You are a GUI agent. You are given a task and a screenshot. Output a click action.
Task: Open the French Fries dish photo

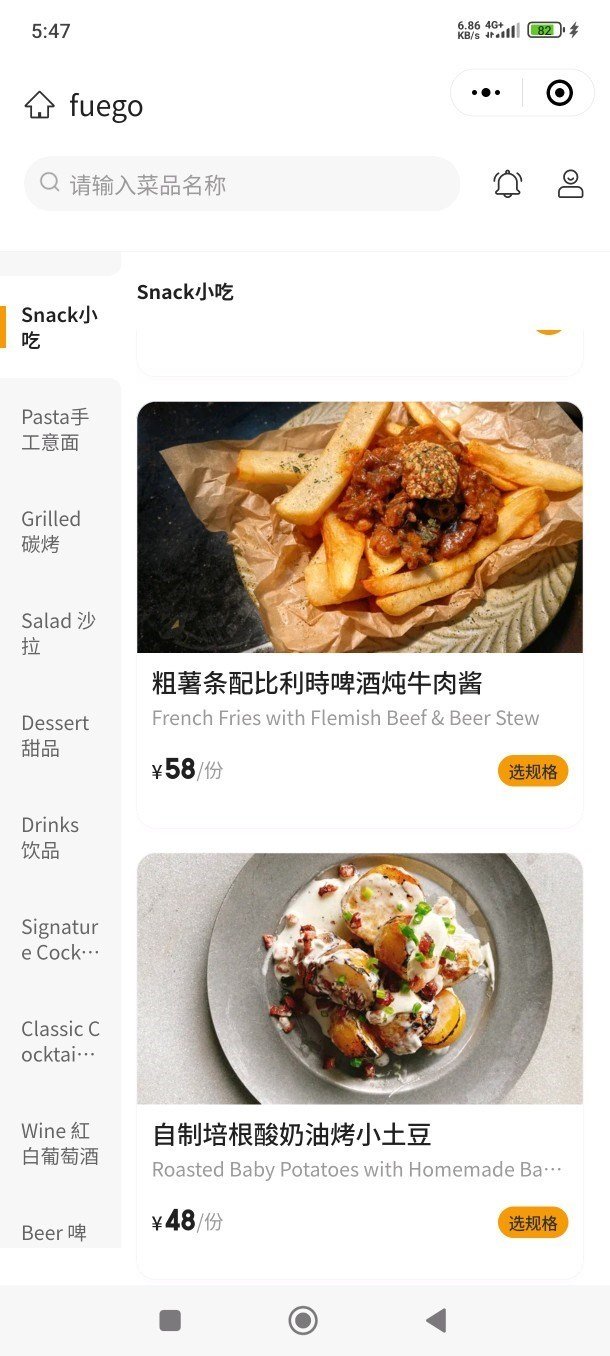coord(360,527)
